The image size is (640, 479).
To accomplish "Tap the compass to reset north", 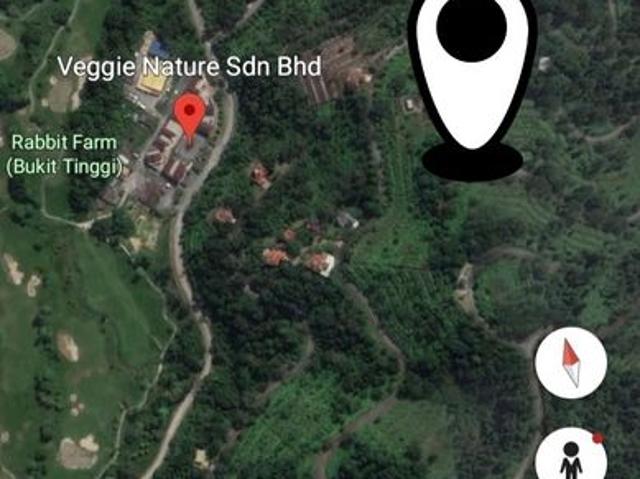I will 571,361.
